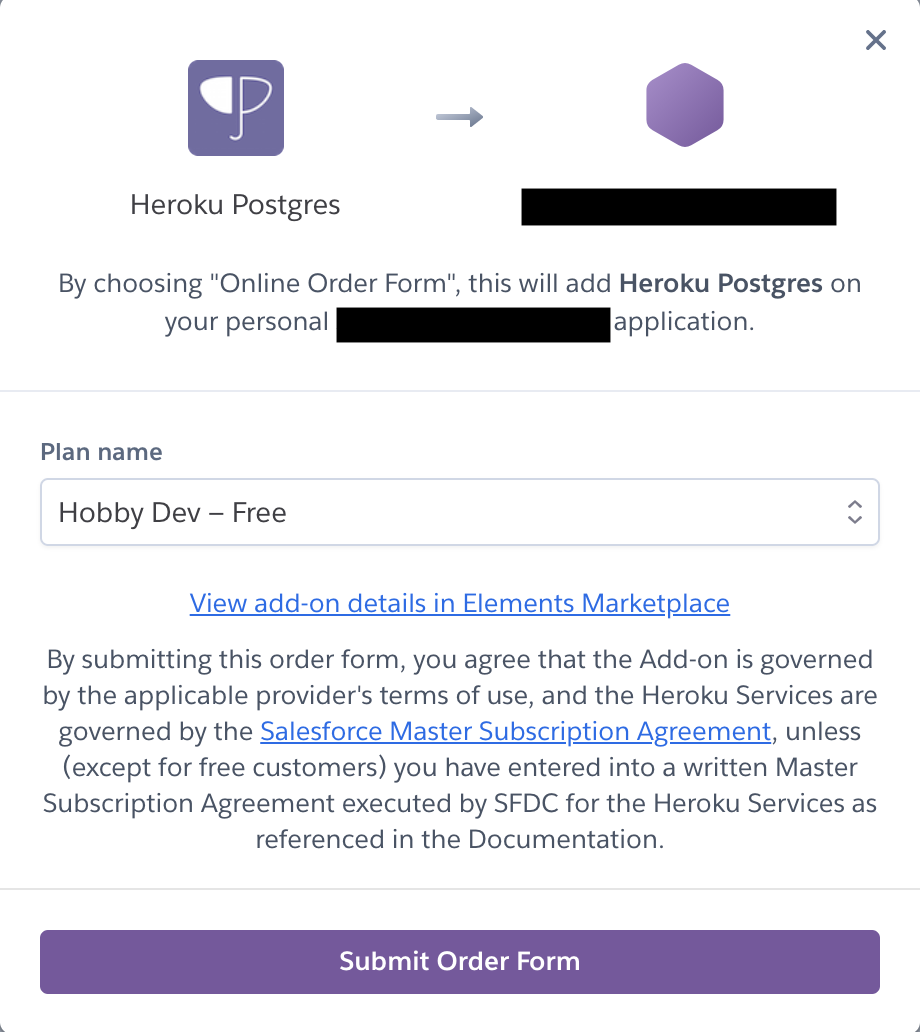Image resolution: width=920 pixels, height=1032 pixels.
Task: Close the add-on order dialog
Action: [875, 40]
